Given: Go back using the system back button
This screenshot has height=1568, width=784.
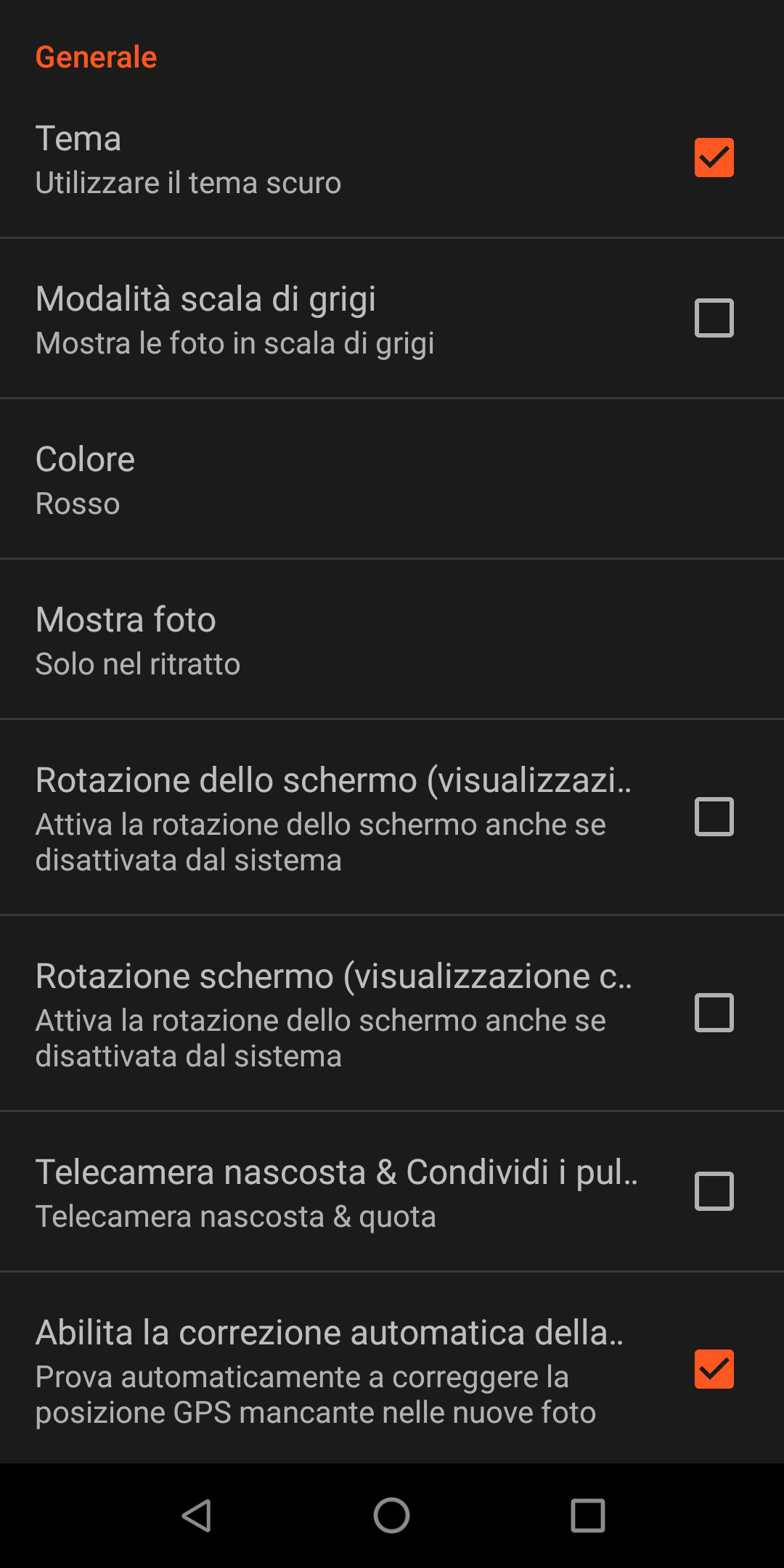Looking at the screenshot, I should tap(196, 1516).
